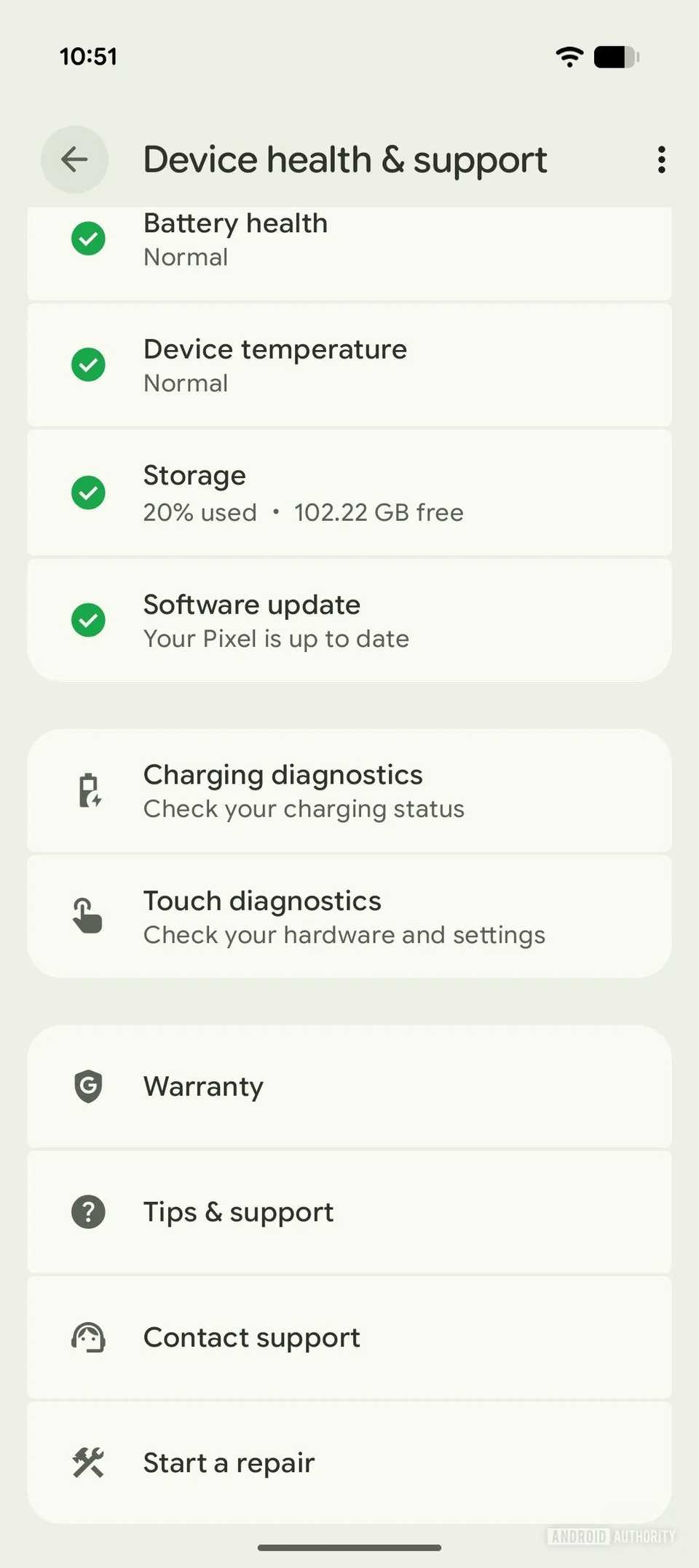
Task: Expand the Touch diagnostics entry
Action: click(x=349, y=917)
